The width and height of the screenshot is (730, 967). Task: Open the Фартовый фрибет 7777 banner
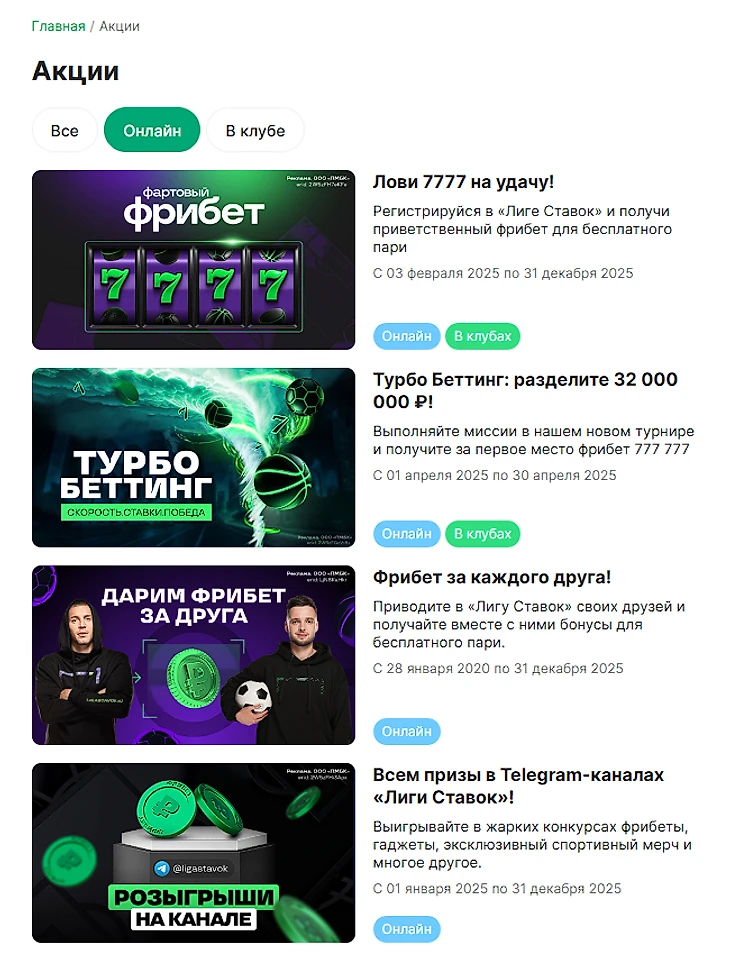193,260
